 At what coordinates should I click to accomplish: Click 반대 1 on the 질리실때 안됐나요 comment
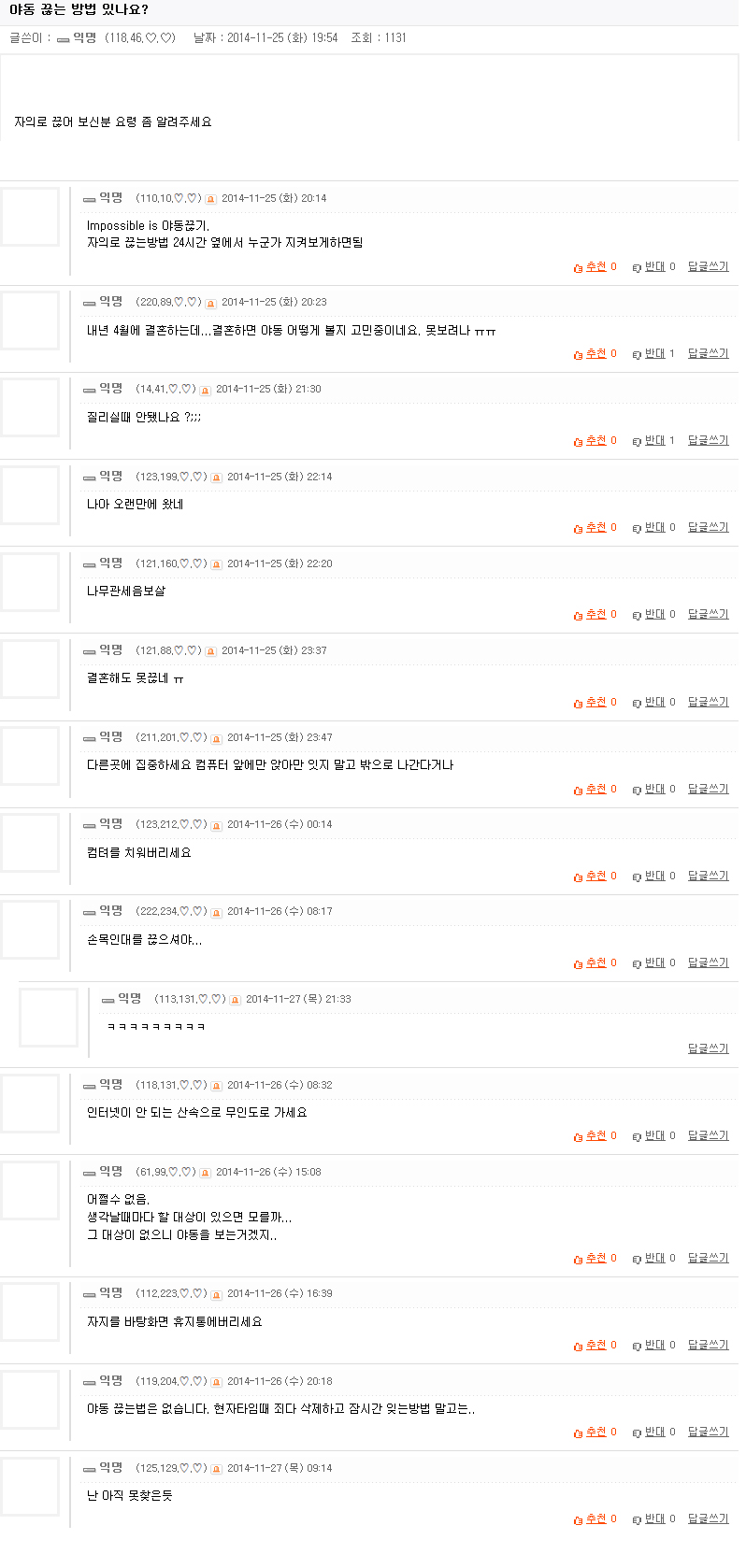[x=655, y=440]
